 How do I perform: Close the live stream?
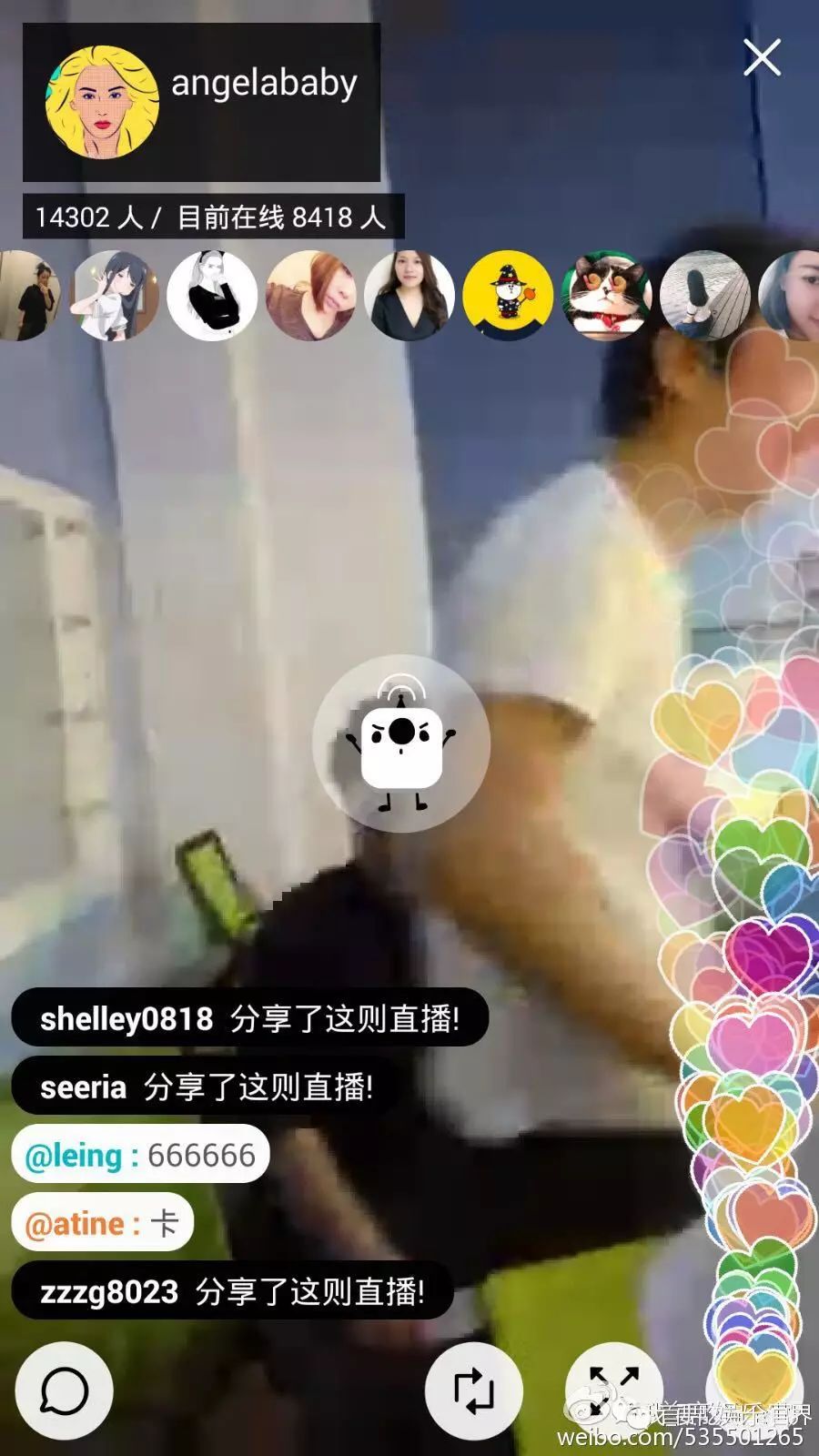coord(762,57)
